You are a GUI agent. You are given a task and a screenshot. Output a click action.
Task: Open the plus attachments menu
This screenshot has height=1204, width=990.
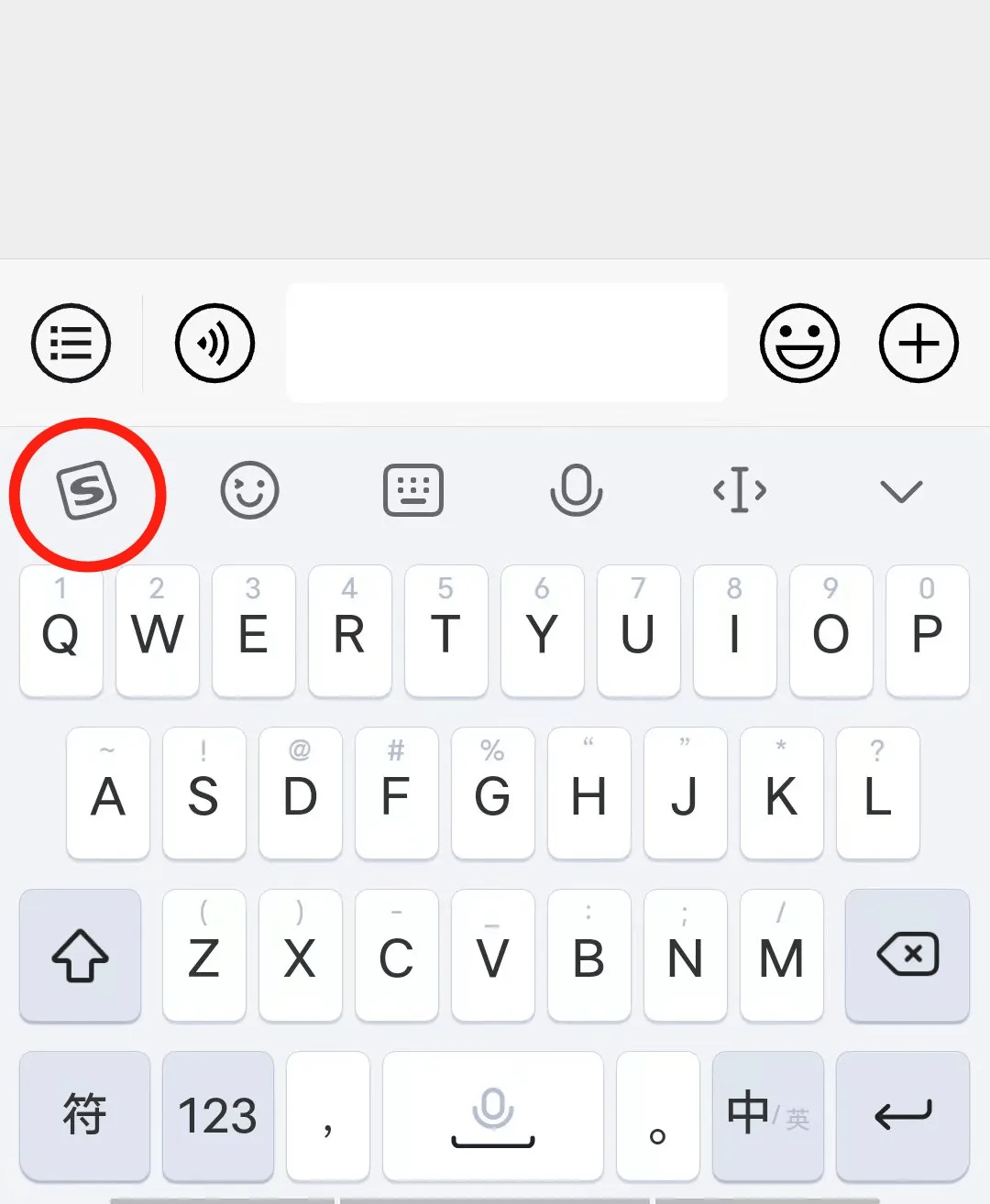918,344
